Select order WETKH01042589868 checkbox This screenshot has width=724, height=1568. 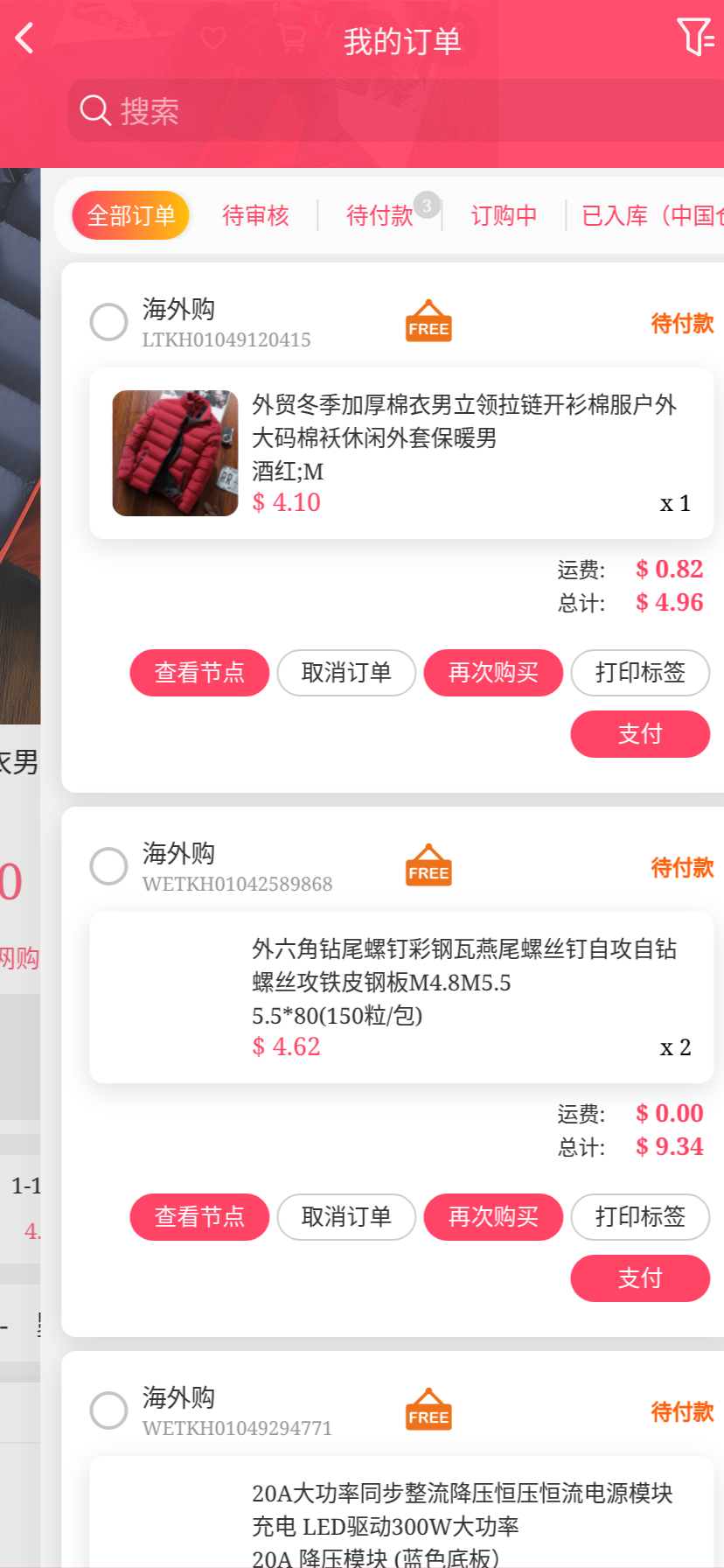pyautogui.click(x=109, y=866)
